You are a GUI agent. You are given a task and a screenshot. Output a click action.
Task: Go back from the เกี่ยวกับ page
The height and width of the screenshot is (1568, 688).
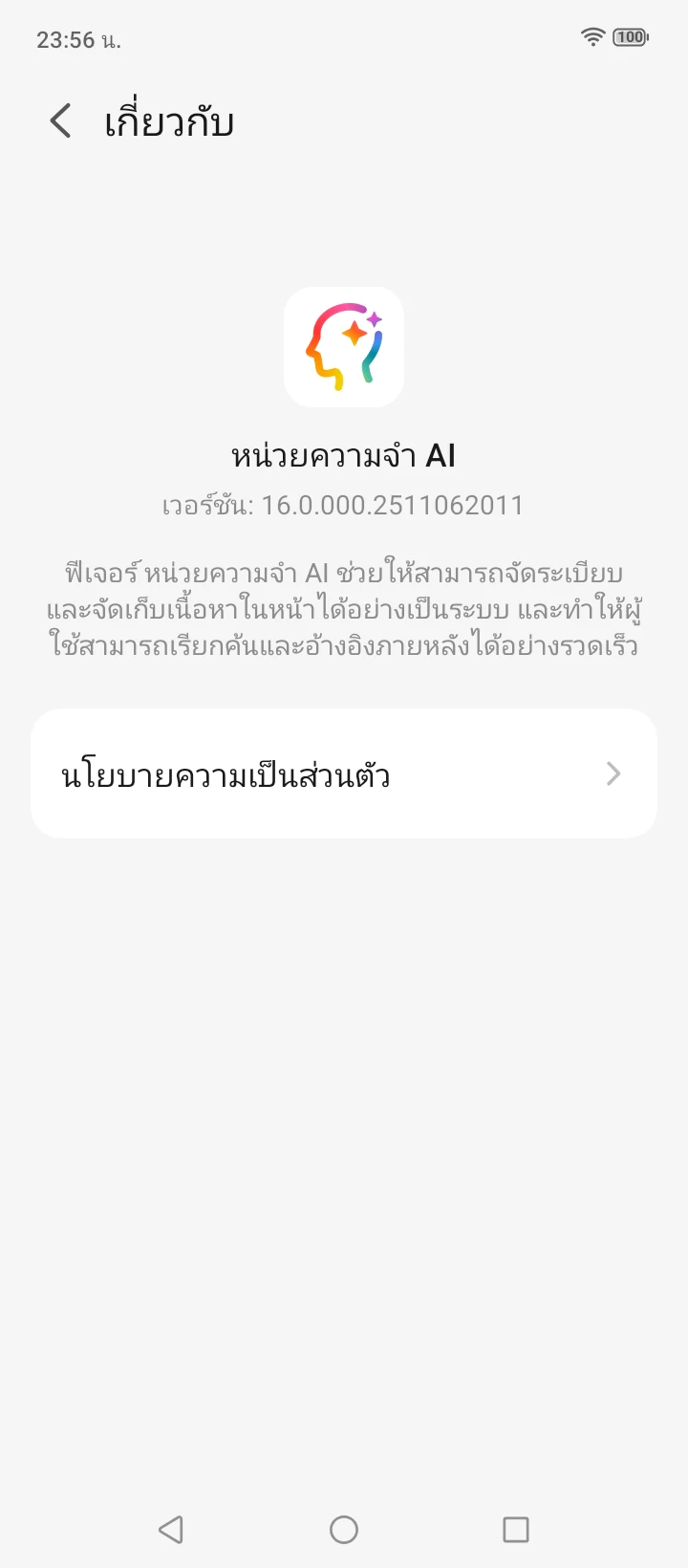point(60,121)
